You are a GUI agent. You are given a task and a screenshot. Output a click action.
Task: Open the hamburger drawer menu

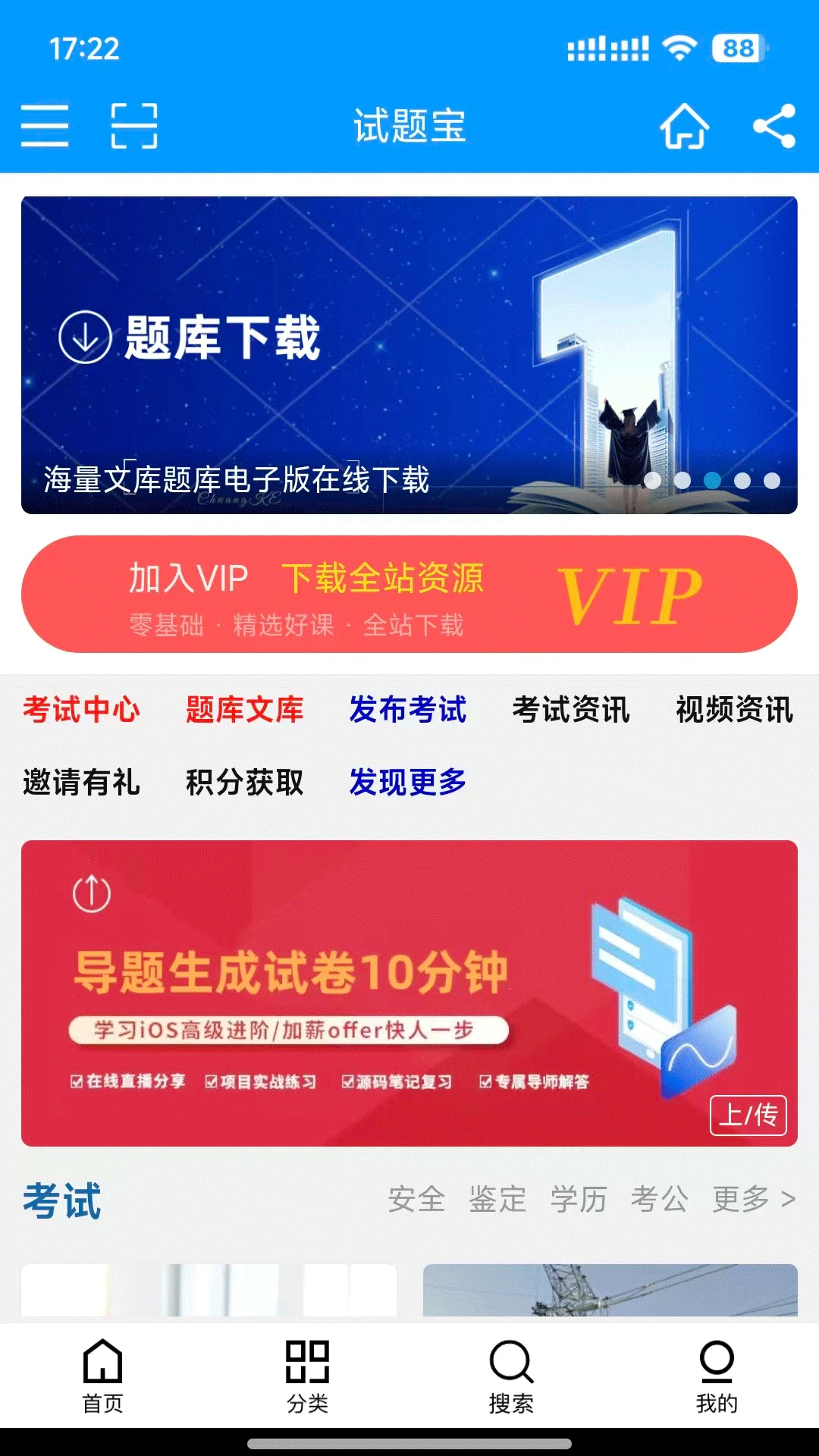point(45,126)
